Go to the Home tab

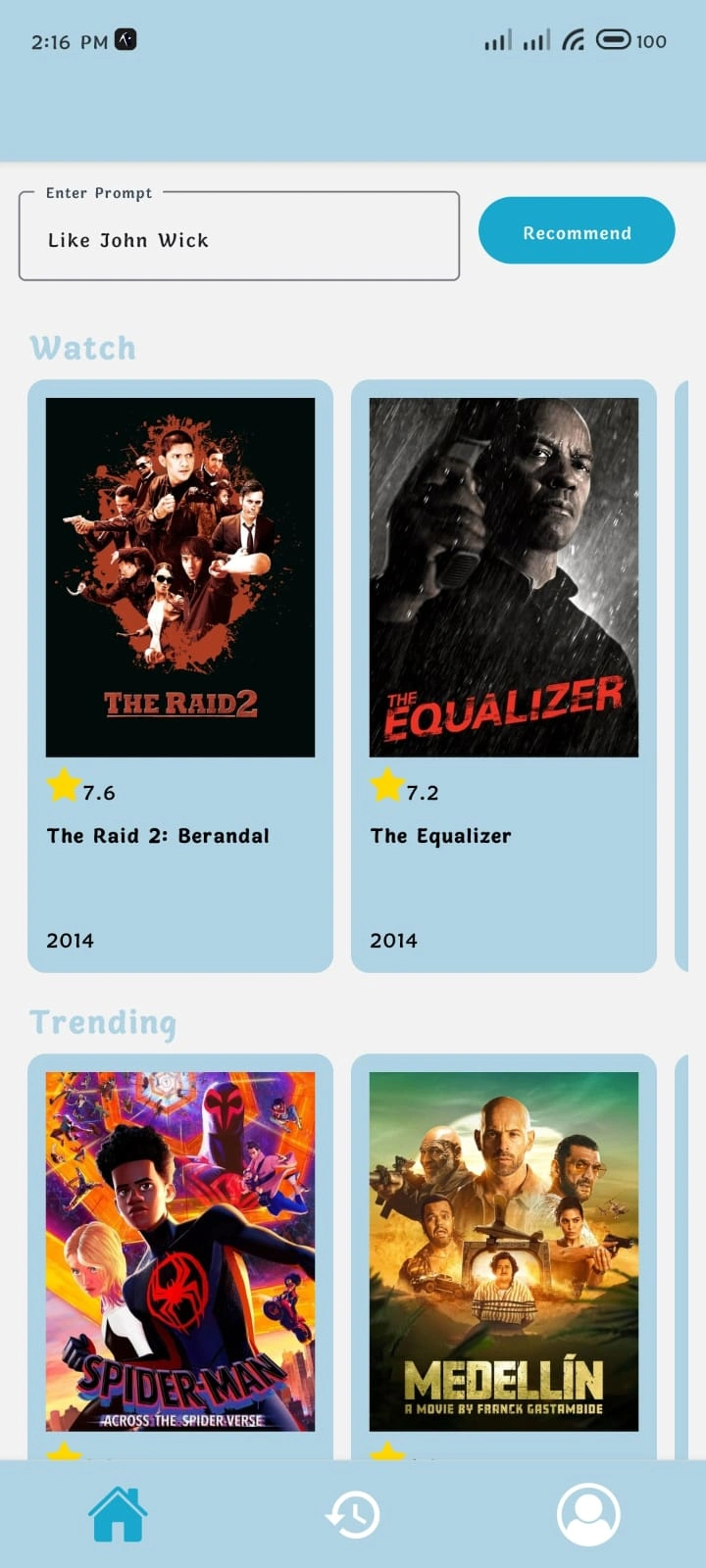[x=119, y=1514]
